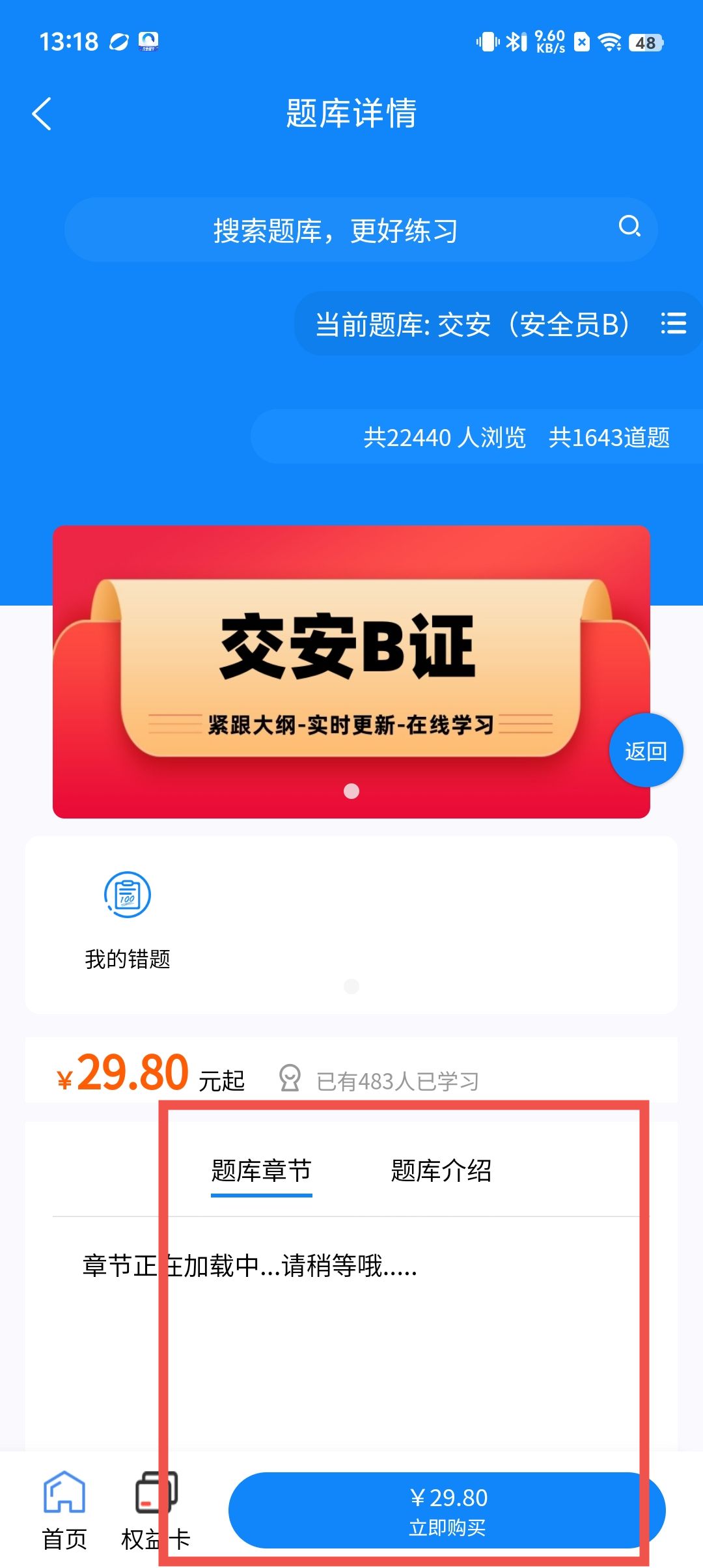Switch to the 题库章节 tab
This screenshot has height=1568, width=703.
261,1171
